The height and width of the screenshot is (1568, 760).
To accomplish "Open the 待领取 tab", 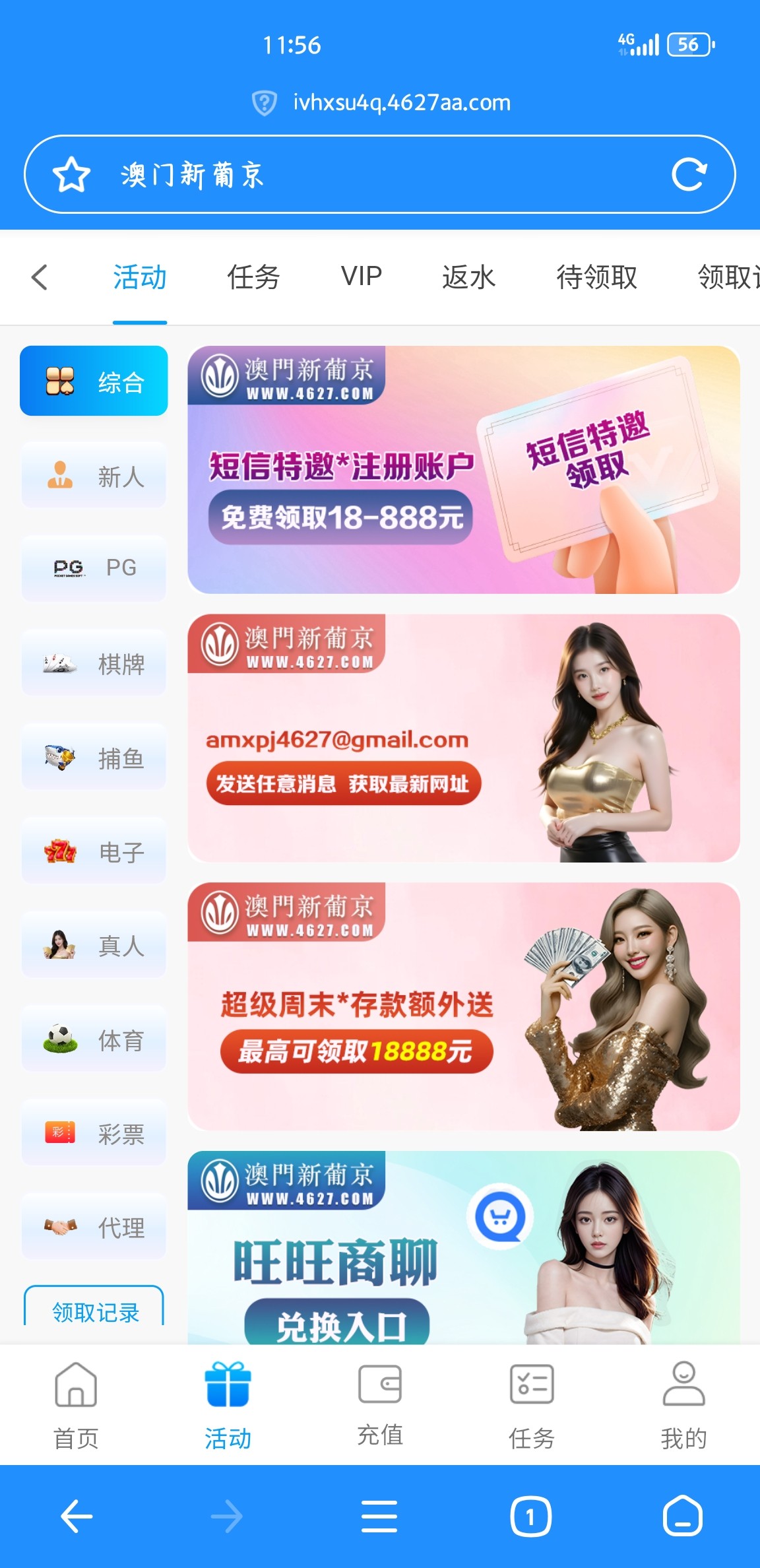I will click(596, 277).
